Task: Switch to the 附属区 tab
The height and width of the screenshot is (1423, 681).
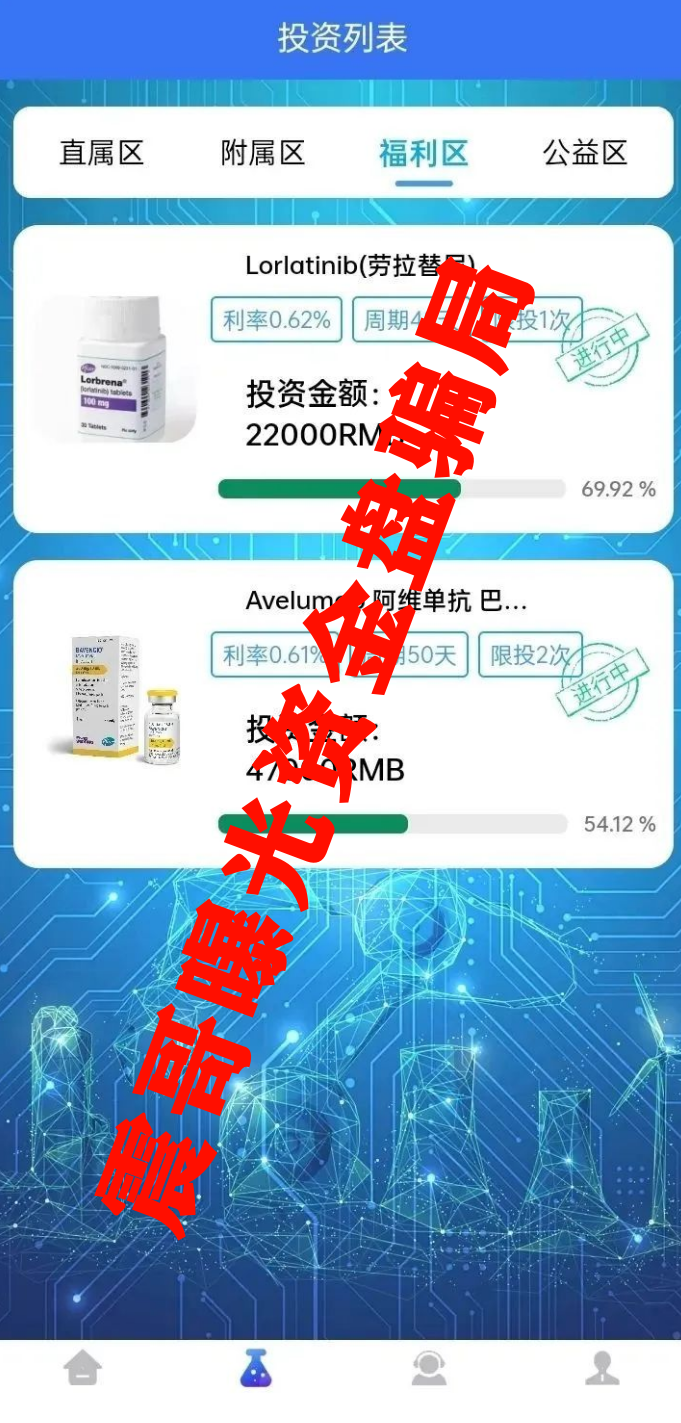Action: pos(263,153)
